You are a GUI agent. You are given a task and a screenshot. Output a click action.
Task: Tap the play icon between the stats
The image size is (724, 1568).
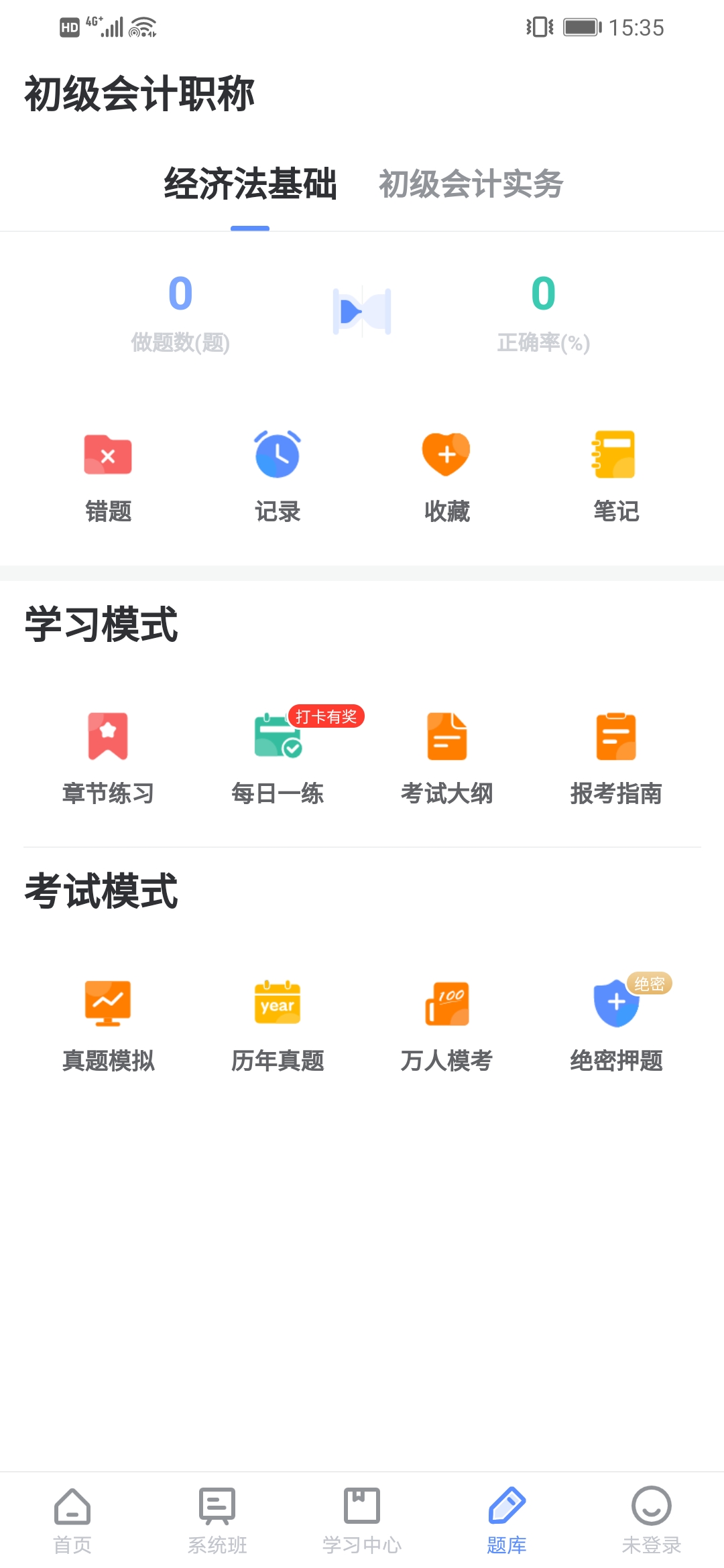(362, 311)
